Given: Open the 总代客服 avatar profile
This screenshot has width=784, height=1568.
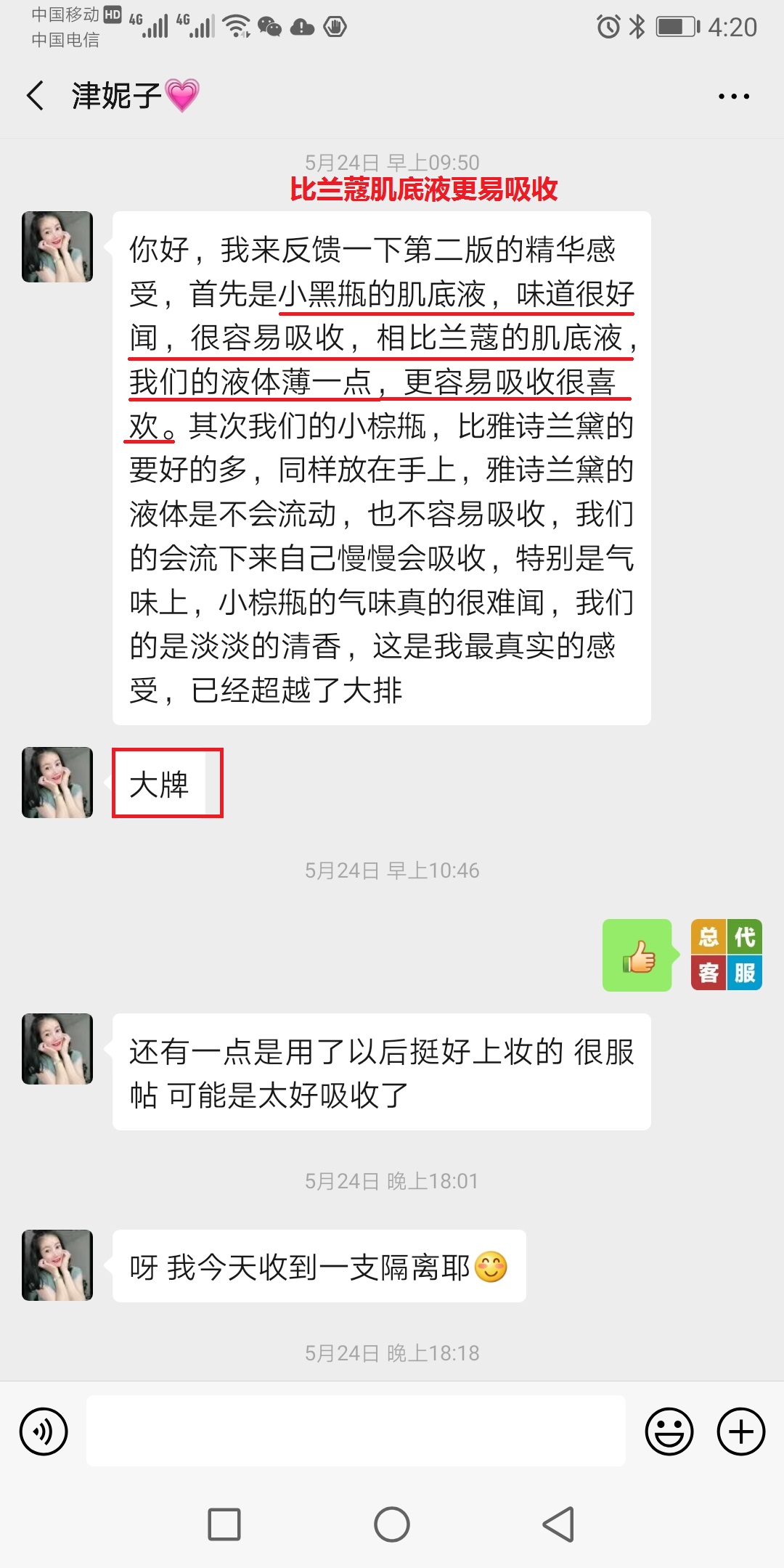Looking at the screenshot, I should [x=726, y=955].
